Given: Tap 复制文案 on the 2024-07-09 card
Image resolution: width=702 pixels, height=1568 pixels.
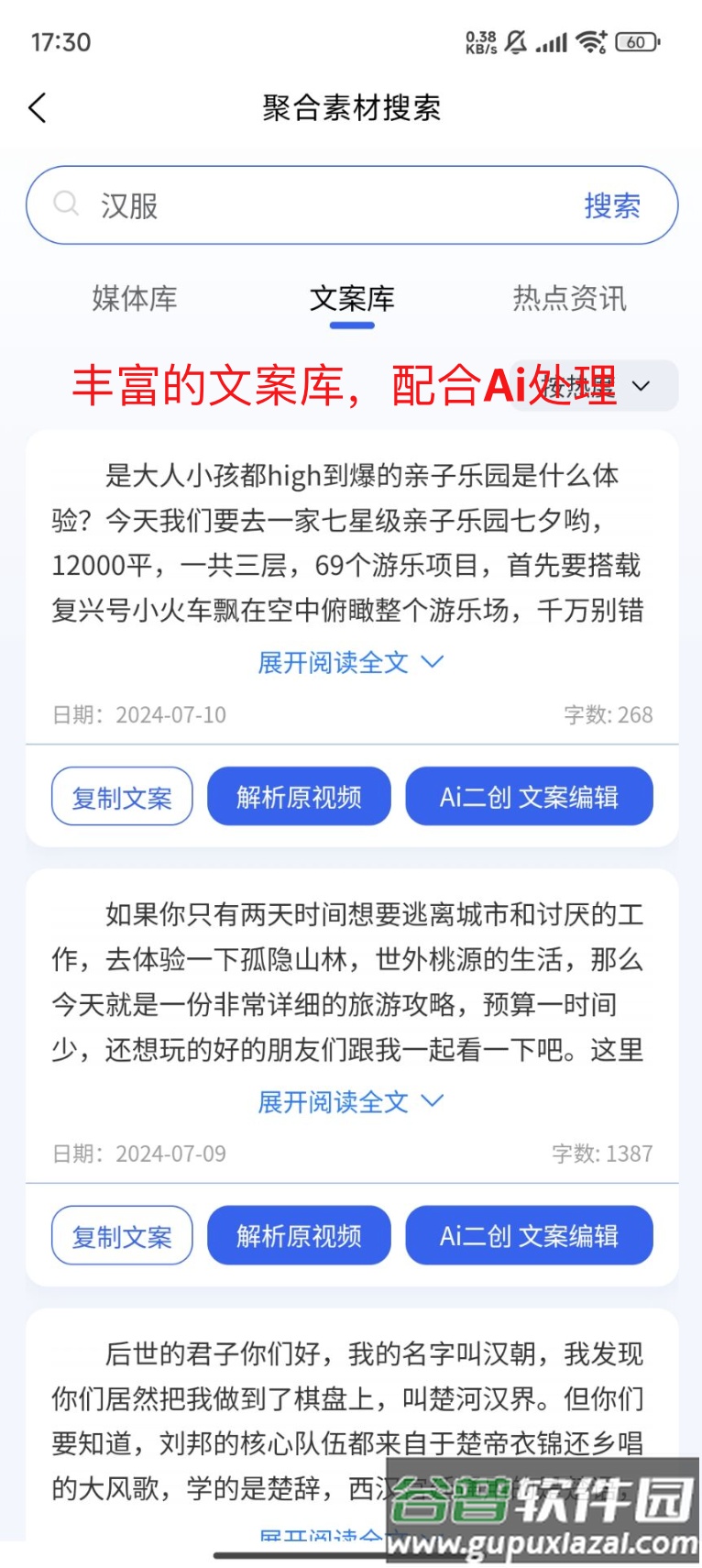Looking at the screenshot, I should (x=122, y=1236).
